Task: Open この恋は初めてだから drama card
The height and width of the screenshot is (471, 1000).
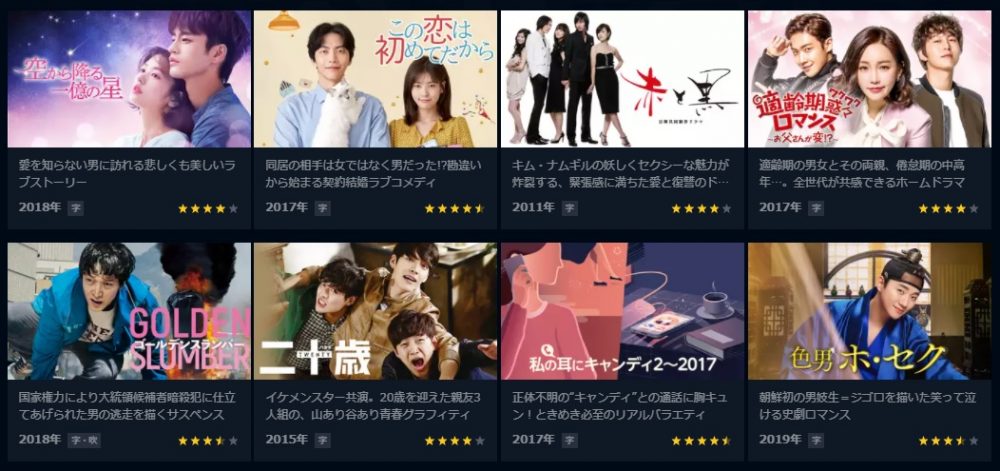Action: (375, 80)
